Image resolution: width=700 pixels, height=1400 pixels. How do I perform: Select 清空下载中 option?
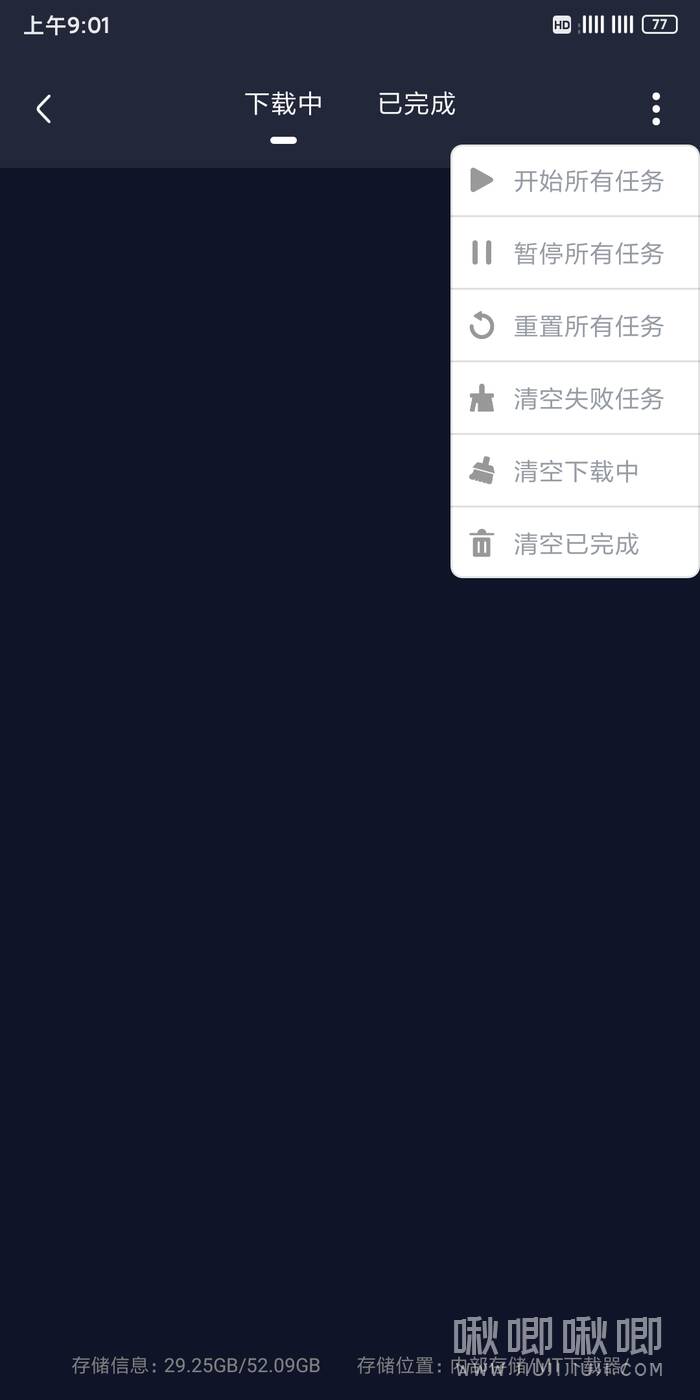click(575, 471)
